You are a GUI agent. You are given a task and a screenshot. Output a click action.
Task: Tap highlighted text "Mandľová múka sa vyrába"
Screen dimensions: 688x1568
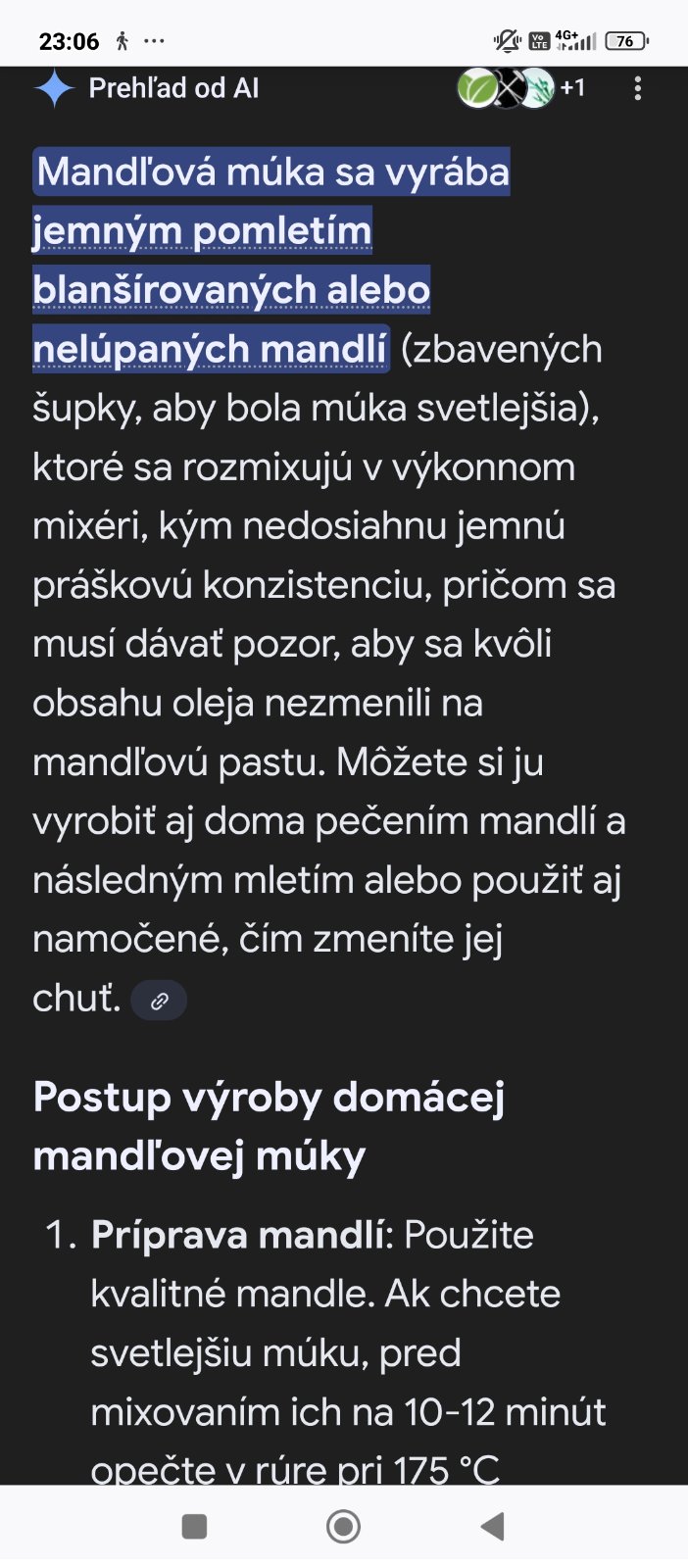(272, 172)
